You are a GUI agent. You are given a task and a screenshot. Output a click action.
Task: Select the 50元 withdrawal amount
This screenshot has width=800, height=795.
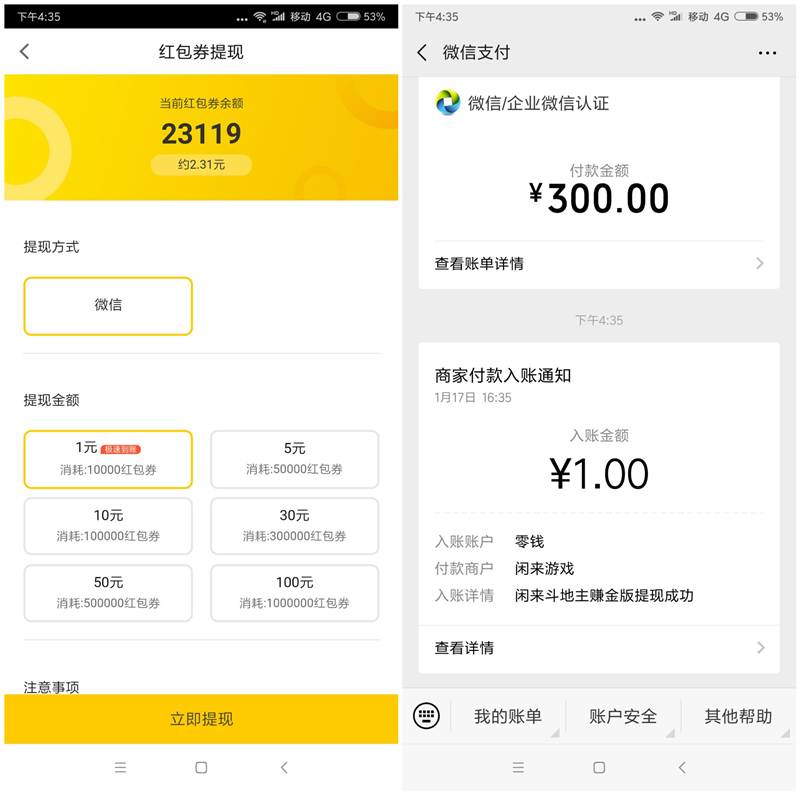[108, 593]
